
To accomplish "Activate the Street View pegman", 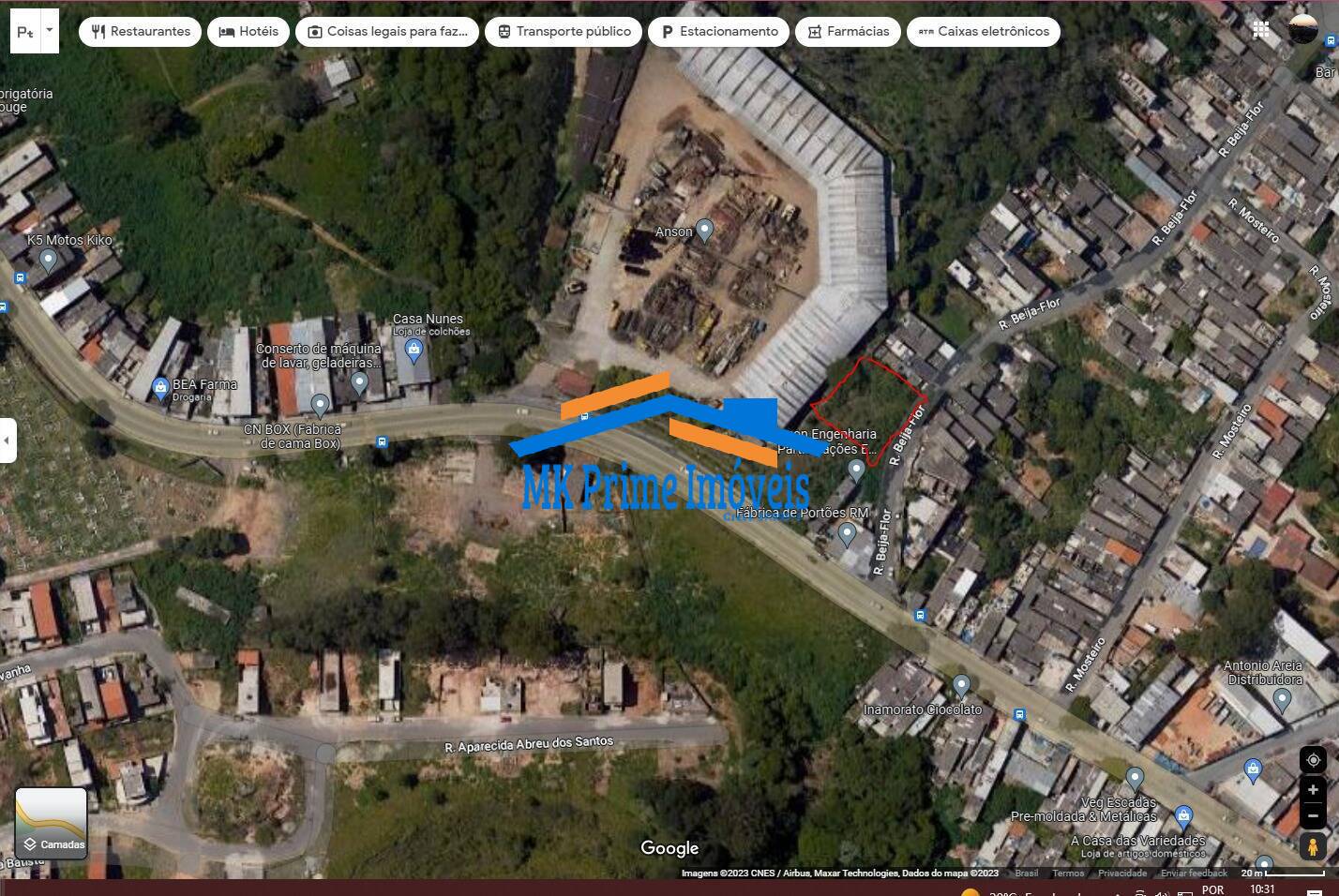I will click(1313, 846).
